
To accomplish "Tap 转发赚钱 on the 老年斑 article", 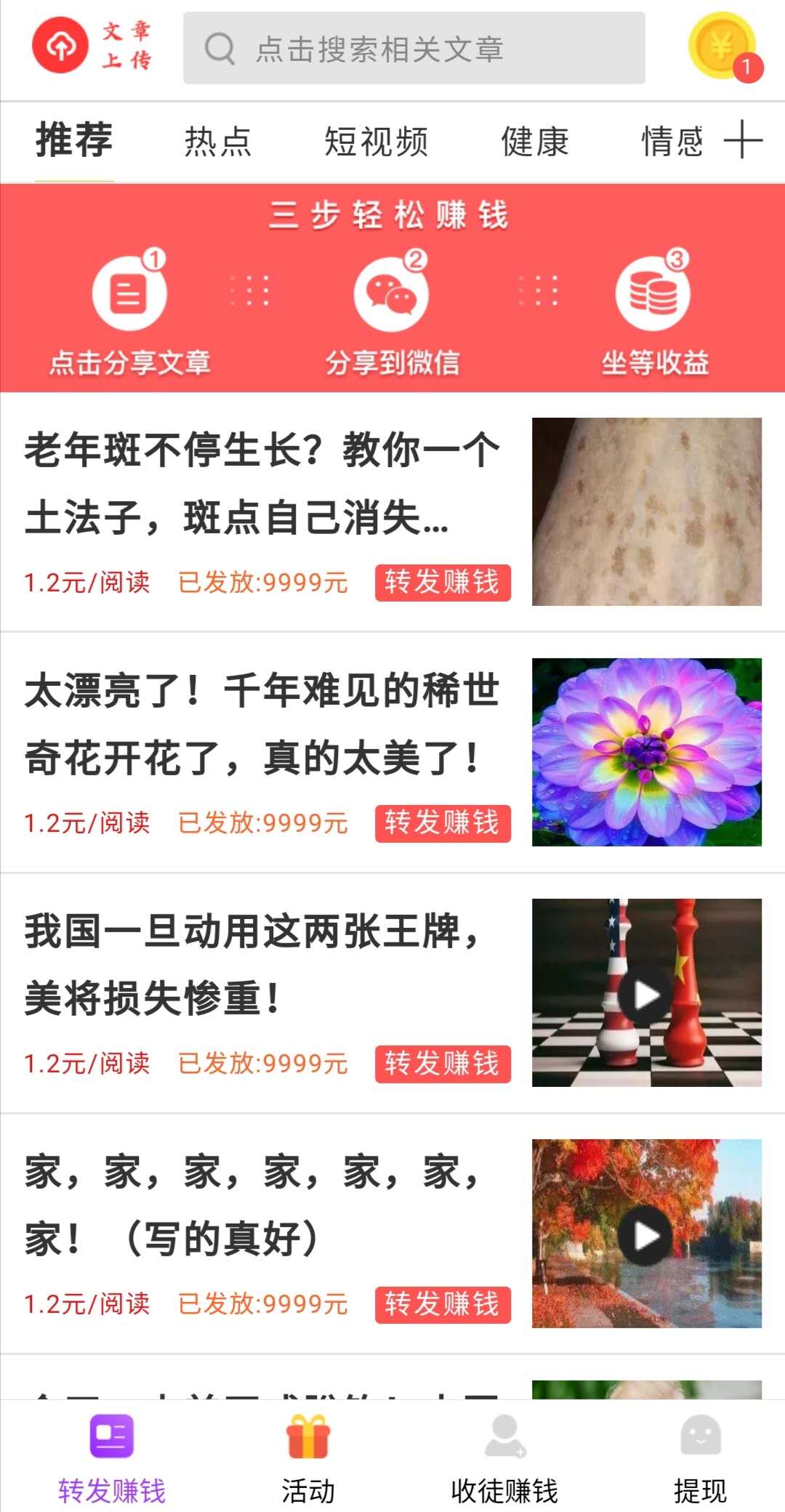I will [x=443, y=583].
